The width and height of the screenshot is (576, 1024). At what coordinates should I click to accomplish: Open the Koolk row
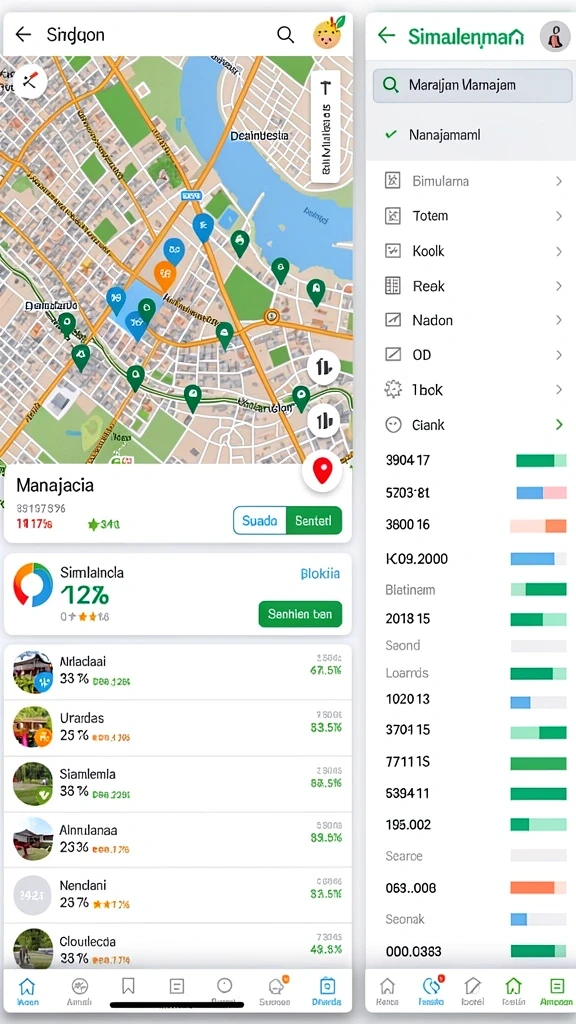(473, 251)
